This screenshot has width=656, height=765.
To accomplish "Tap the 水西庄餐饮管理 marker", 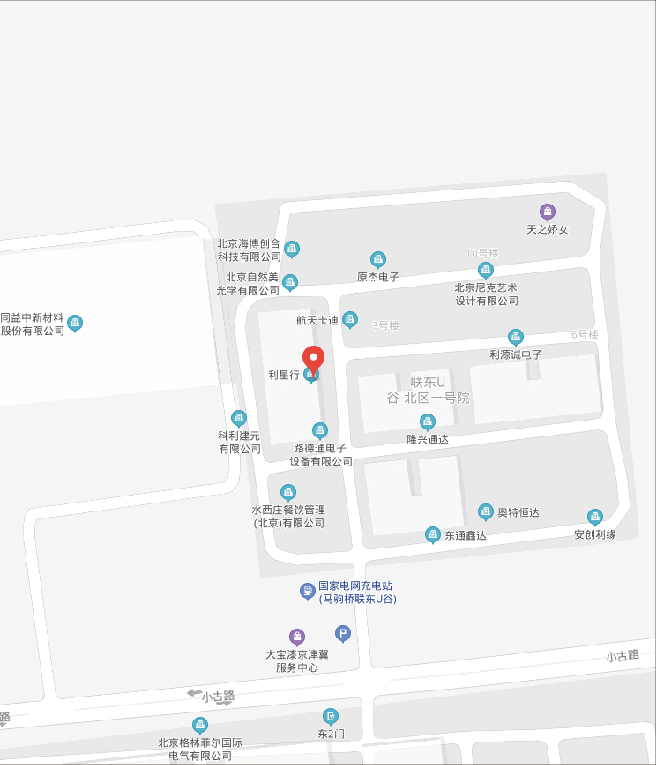I will pyautogui.click(x=288, y=492).
